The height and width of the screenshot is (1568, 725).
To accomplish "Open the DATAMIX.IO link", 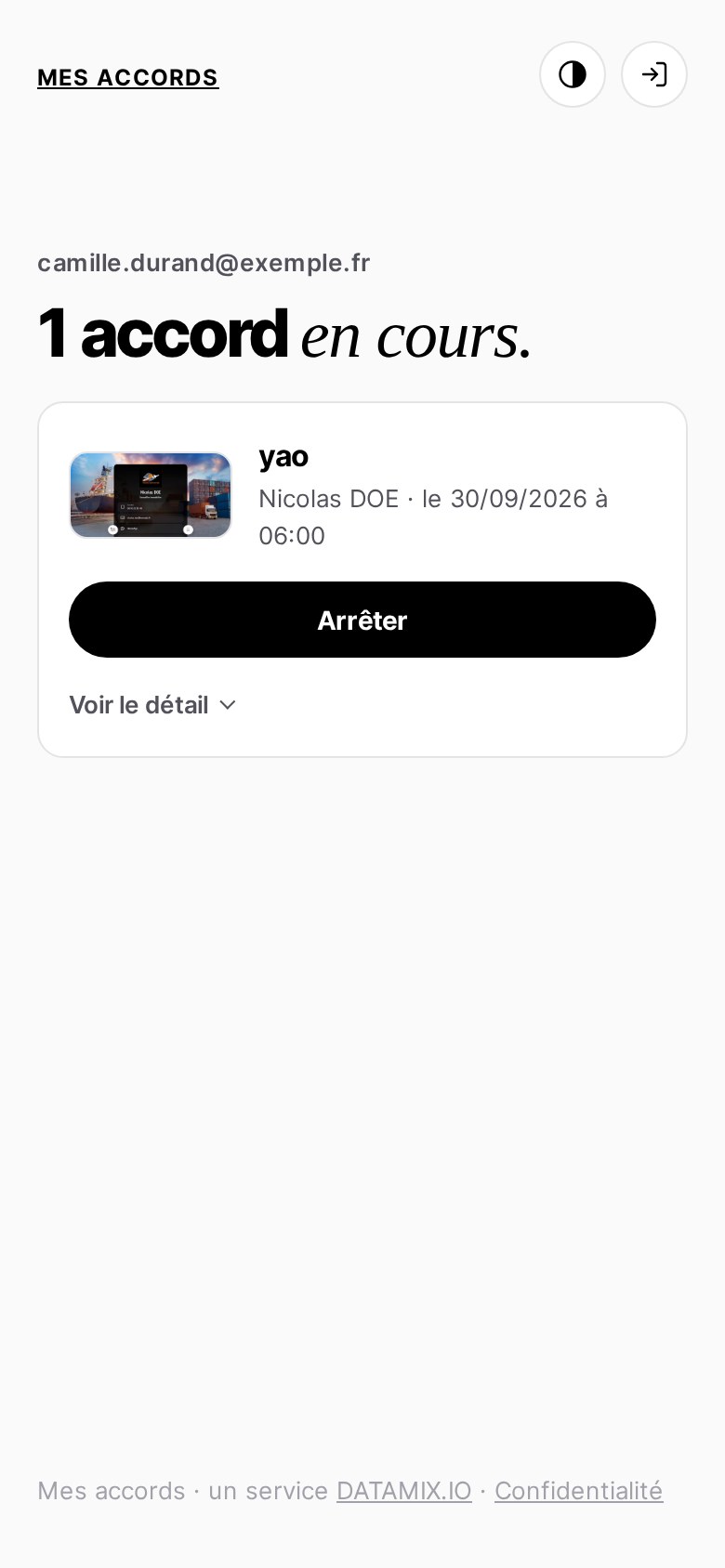I will pyautogui.click(x=404, y=1490).
